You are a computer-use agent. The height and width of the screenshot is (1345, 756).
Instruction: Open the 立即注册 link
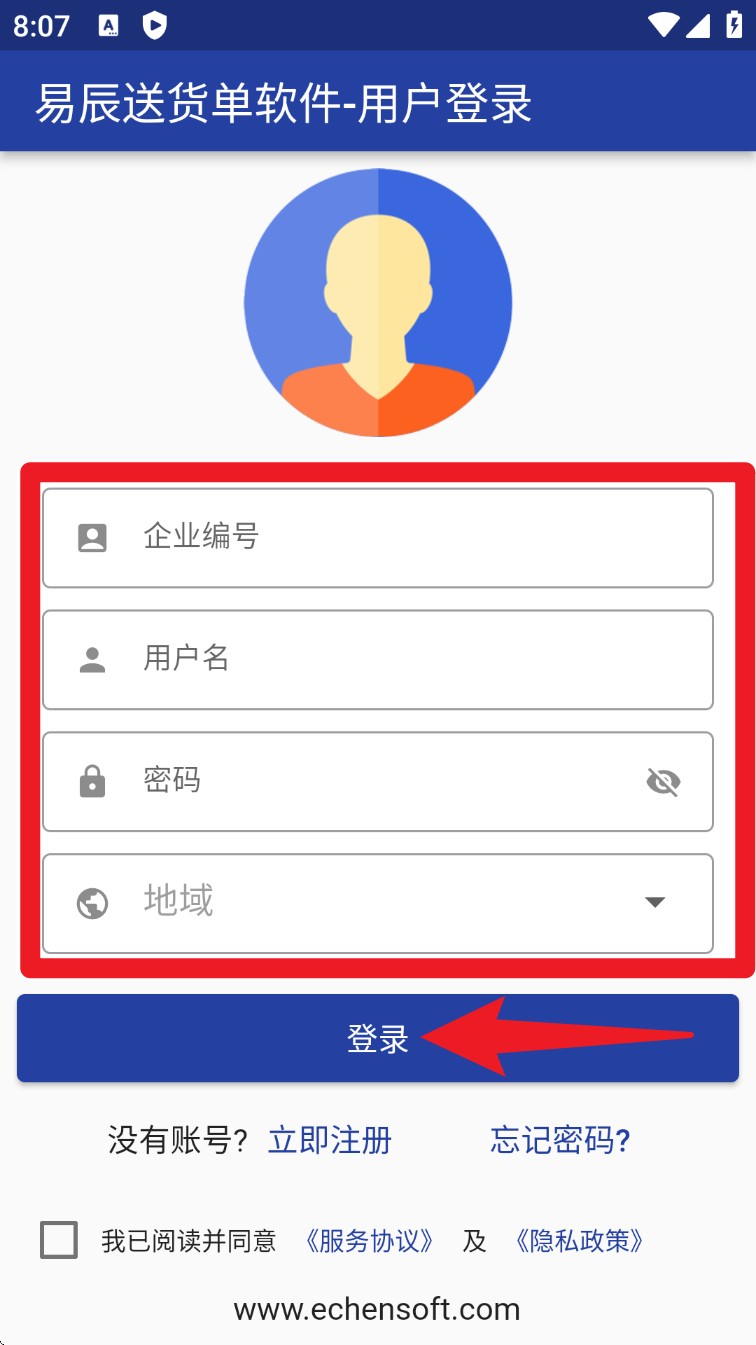point(330,1140)
